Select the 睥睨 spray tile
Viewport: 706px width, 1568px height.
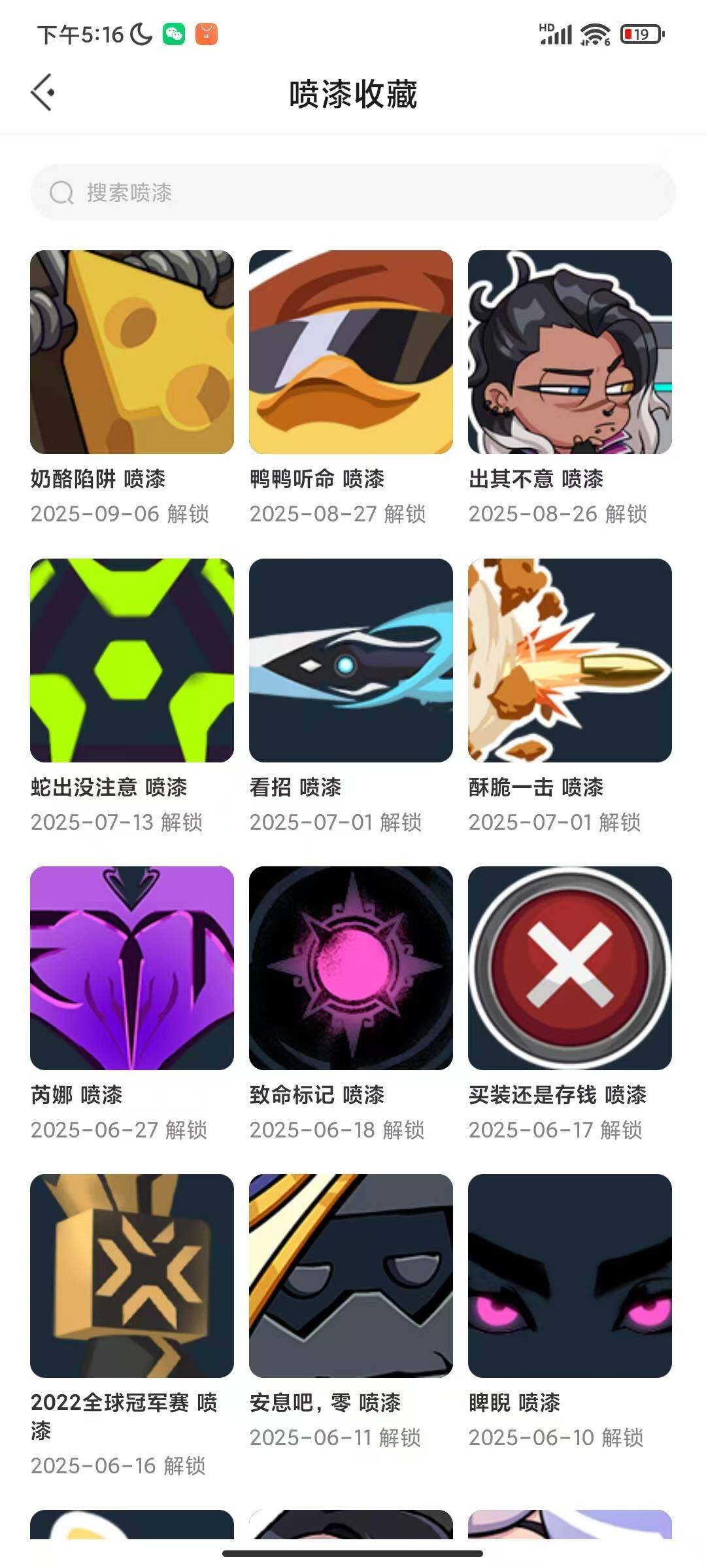point(570,1275)
